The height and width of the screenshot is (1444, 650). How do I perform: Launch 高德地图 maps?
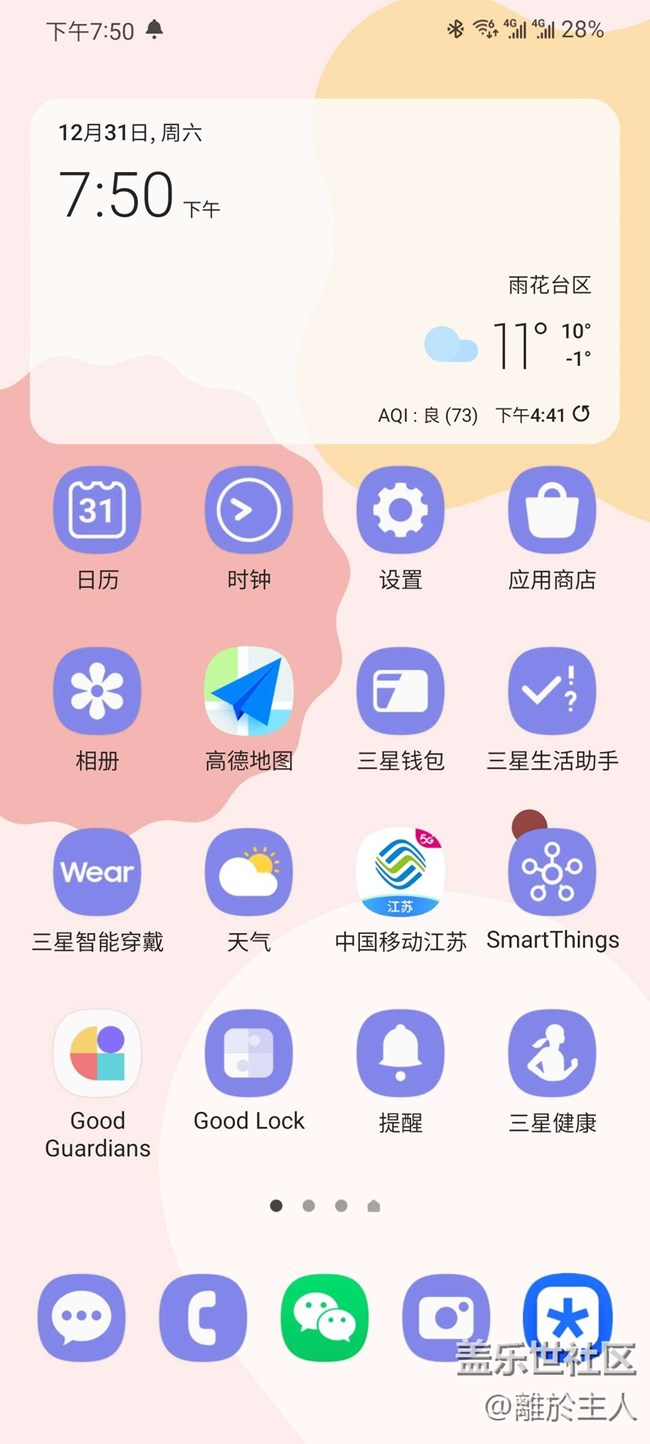[x=249, y=692]
